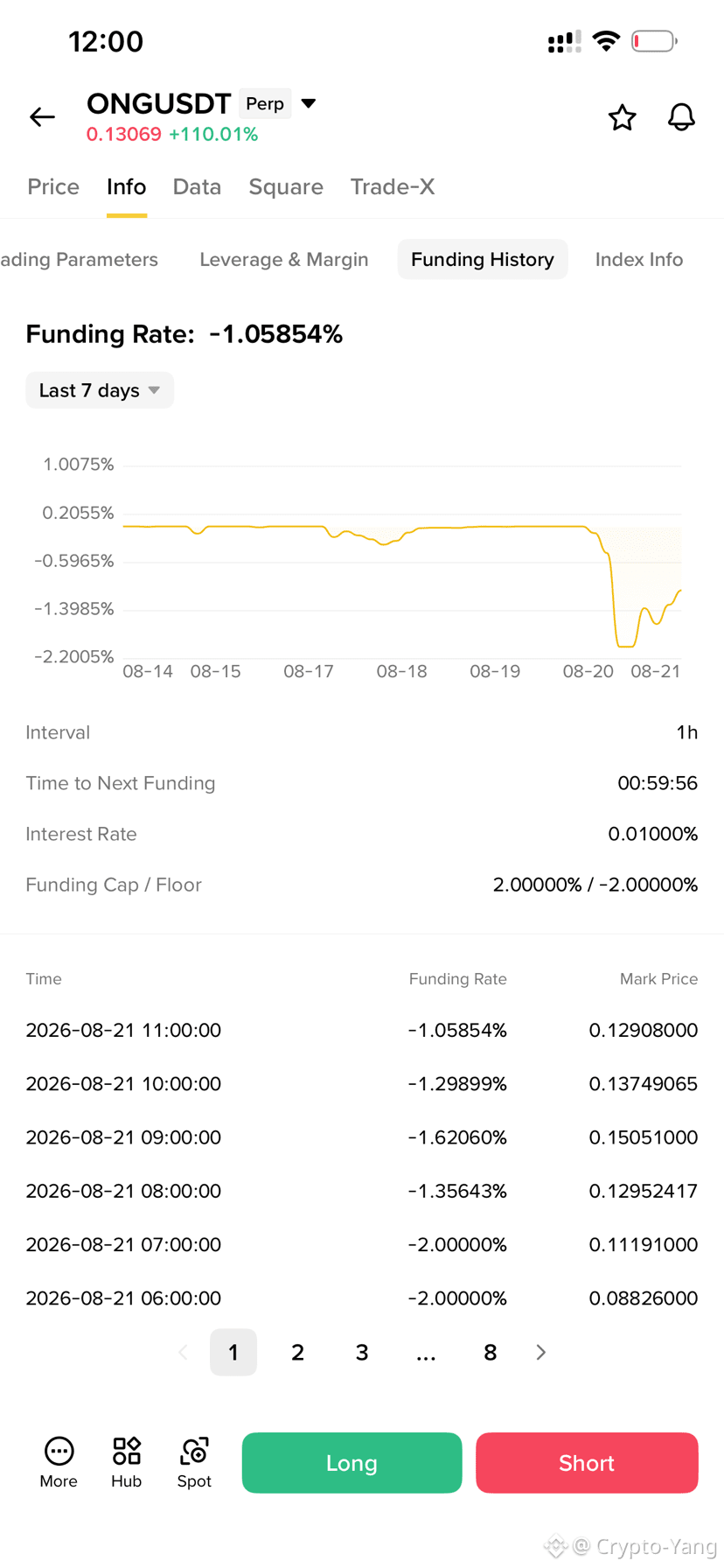Open the Square tab

coord(286,186)
